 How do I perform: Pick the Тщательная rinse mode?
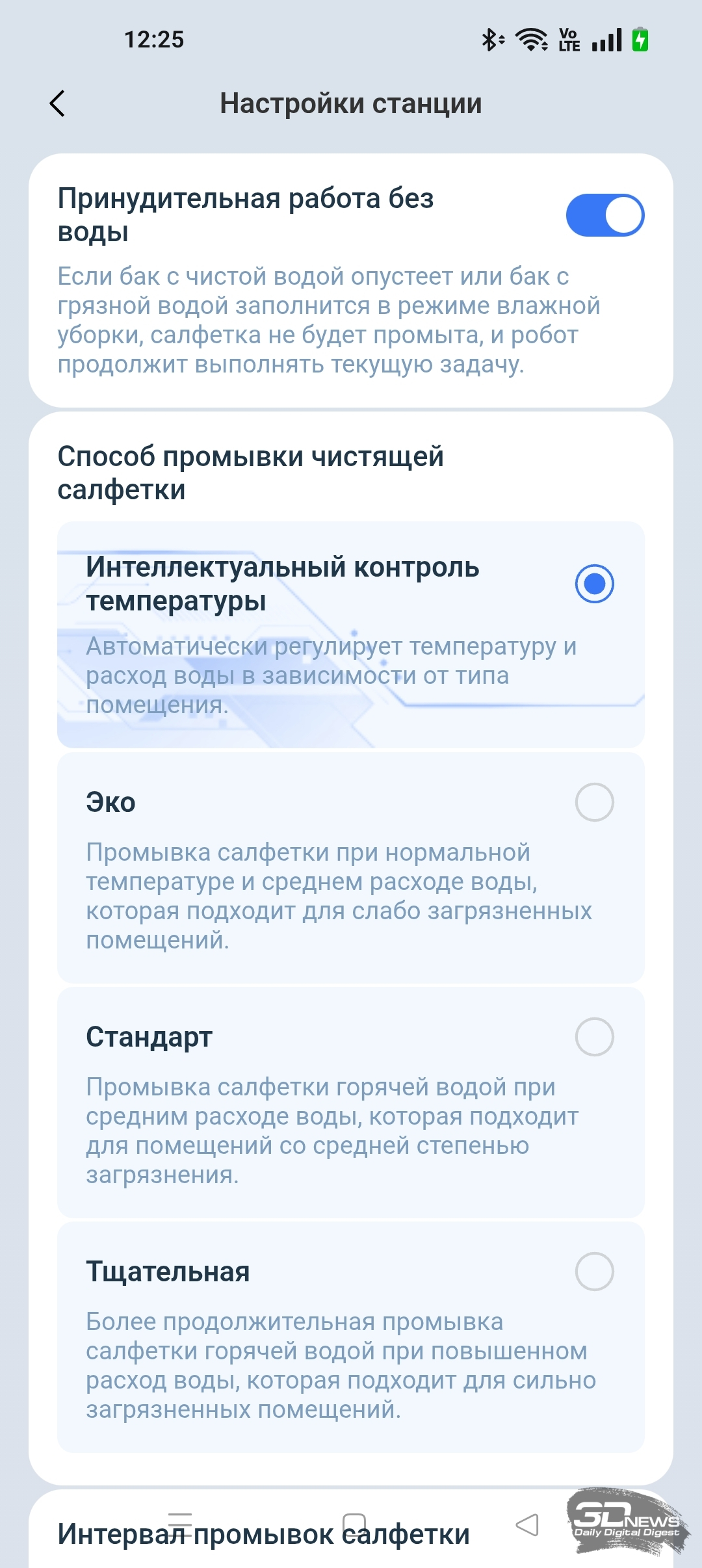(x=594, y=1272)
